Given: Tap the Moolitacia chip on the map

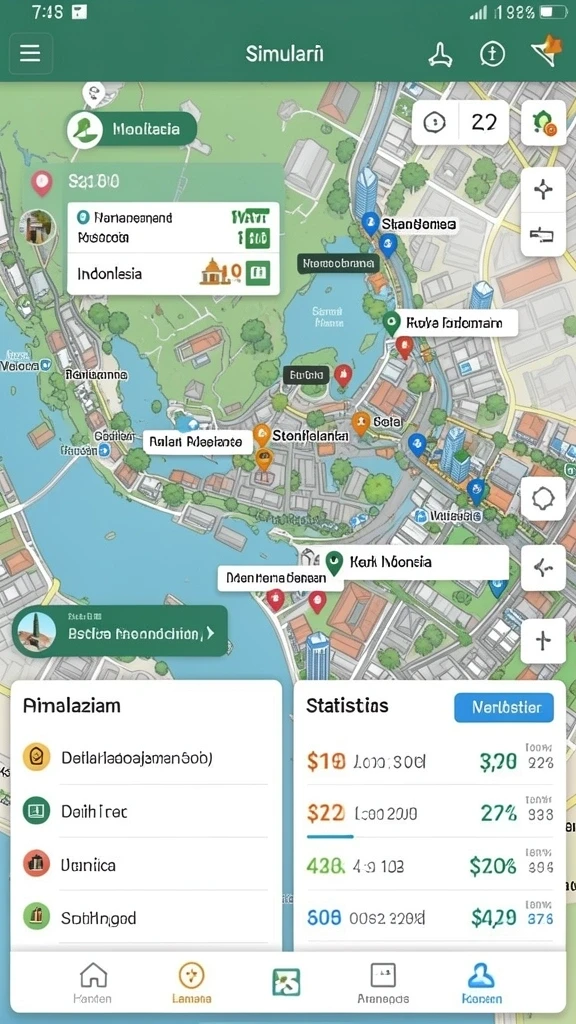Looking at the screenshot, I should click(x=132, y=129).
